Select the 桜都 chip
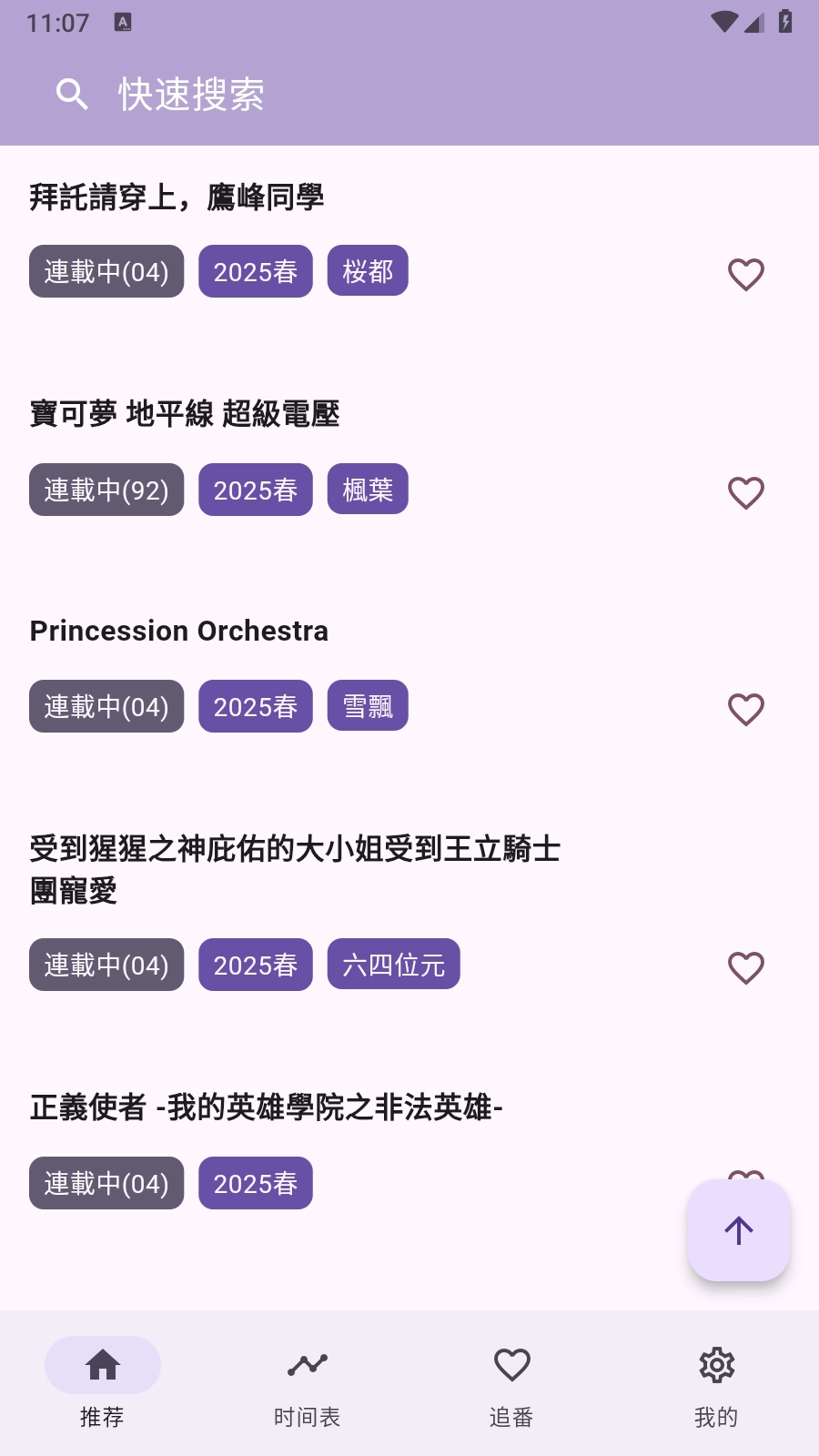The width and height of the screenshot is (819, 1456). [368, 271]
